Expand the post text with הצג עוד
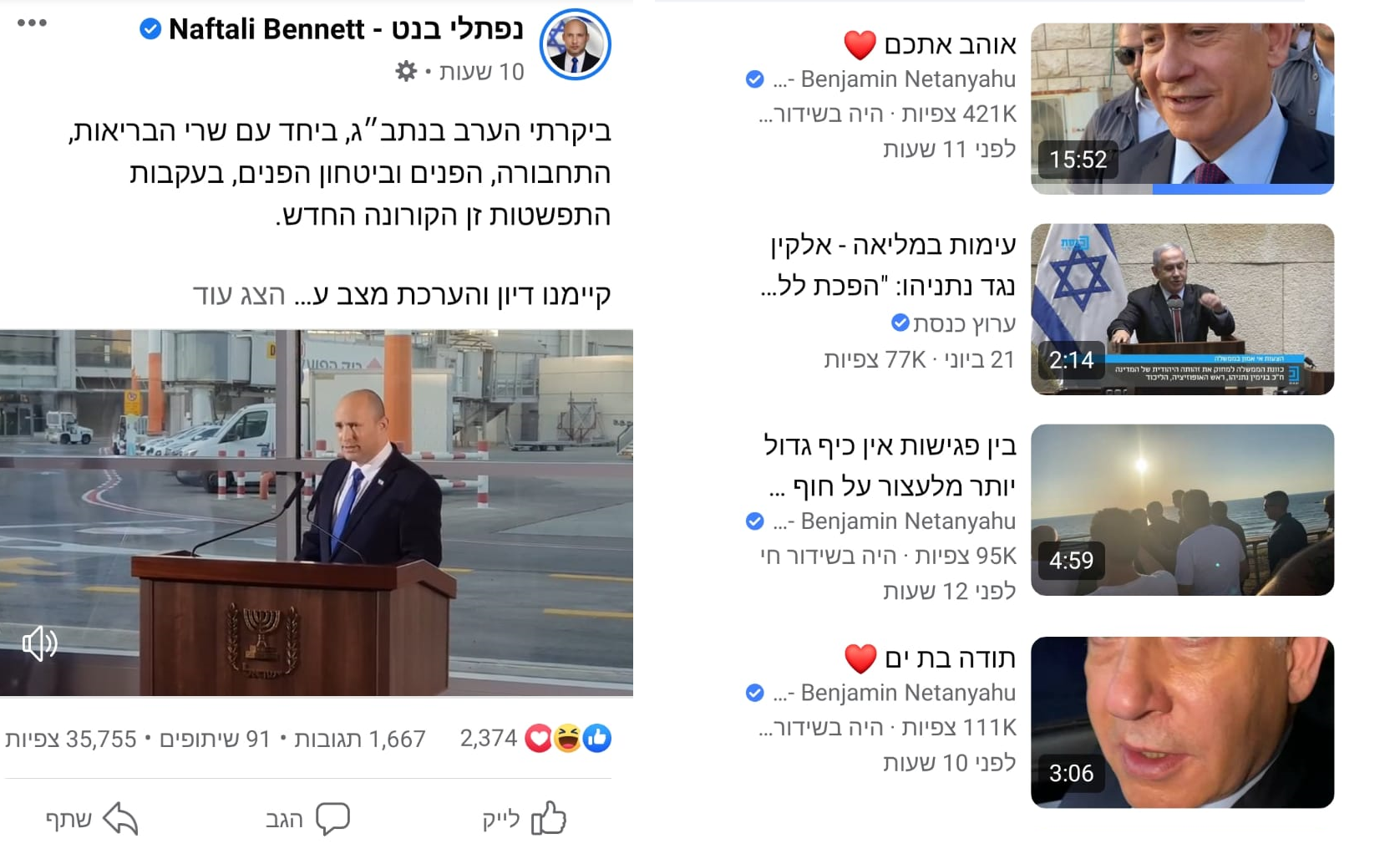 [239, 295]
